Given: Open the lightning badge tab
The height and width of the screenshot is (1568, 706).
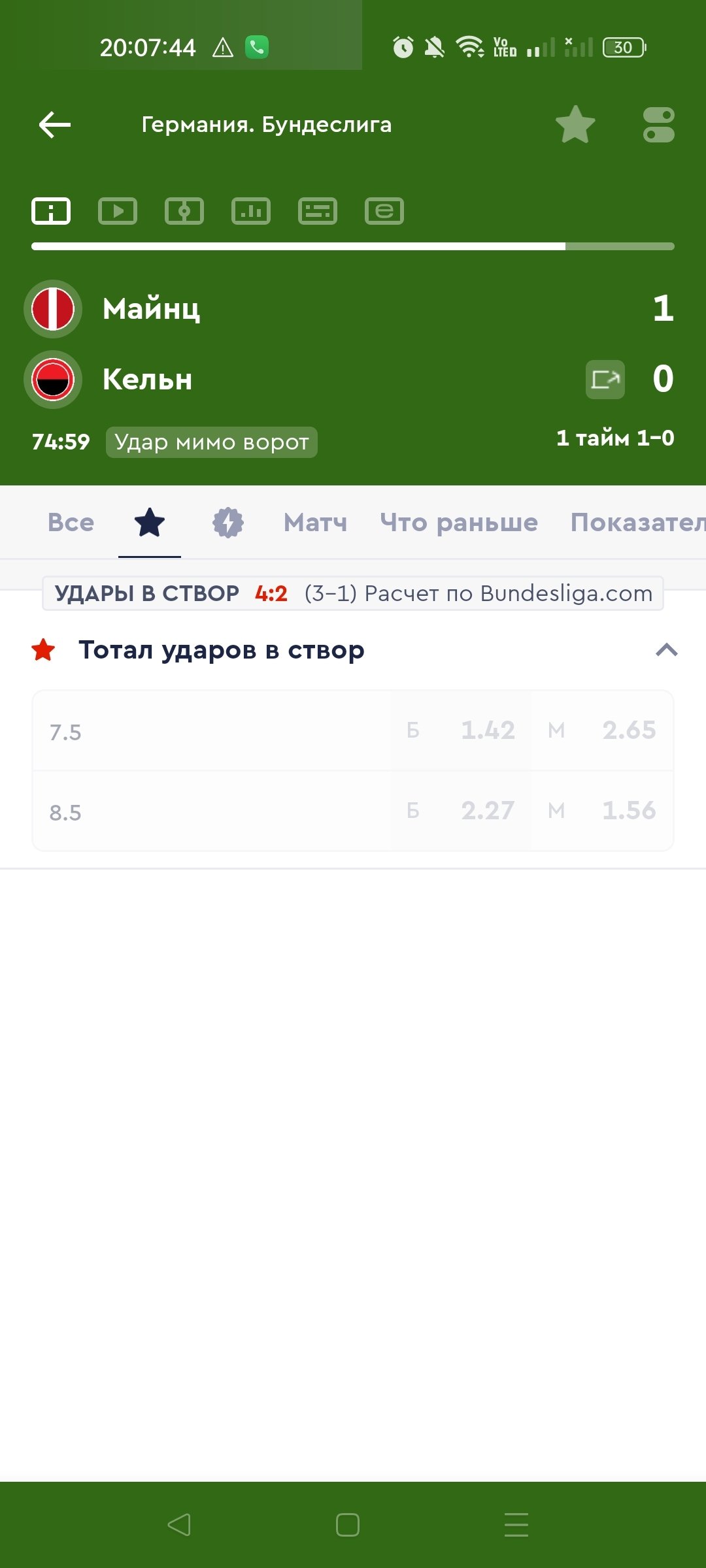Looking at the screenshot, I should pos(228,523).
